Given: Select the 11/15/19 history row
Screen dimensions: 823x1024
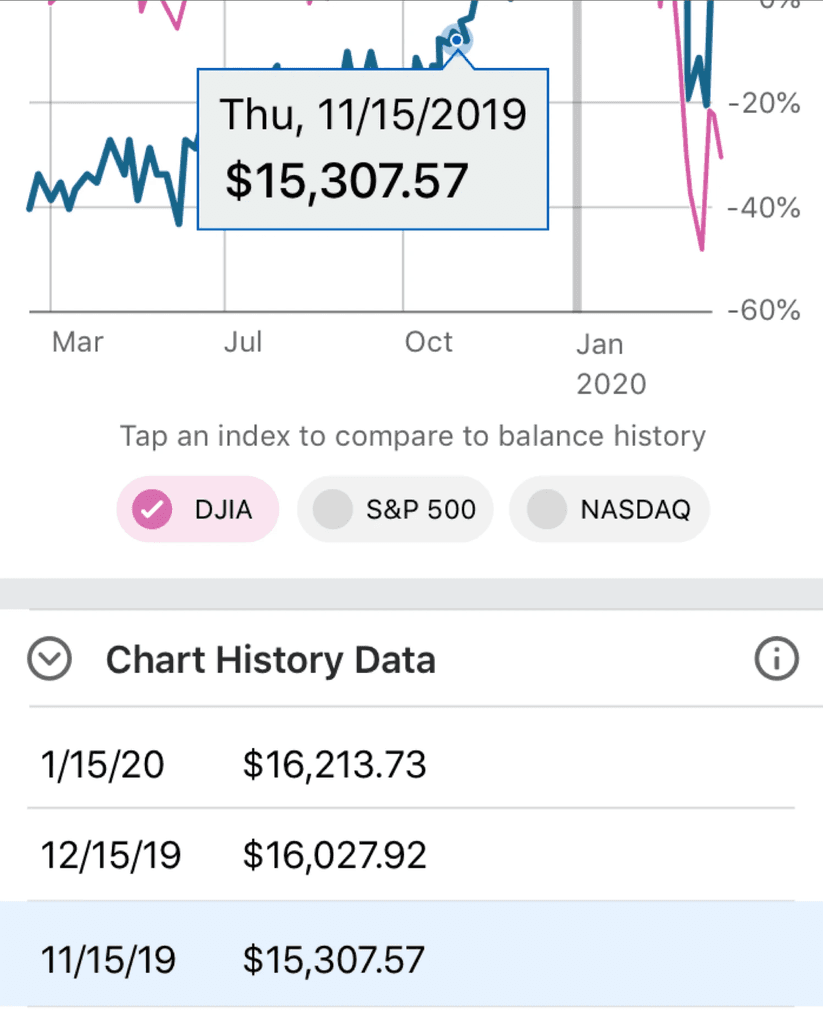Looking at the screenshot, I should coord(411,960).
